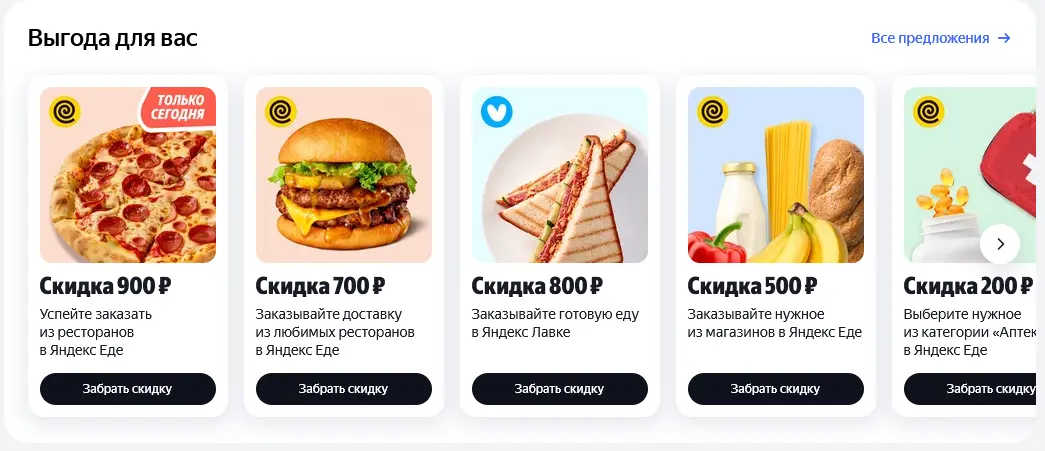The image size is (1045, 451).
Task: Show next offers with the carousel arrow
Action: (1000, 244)
